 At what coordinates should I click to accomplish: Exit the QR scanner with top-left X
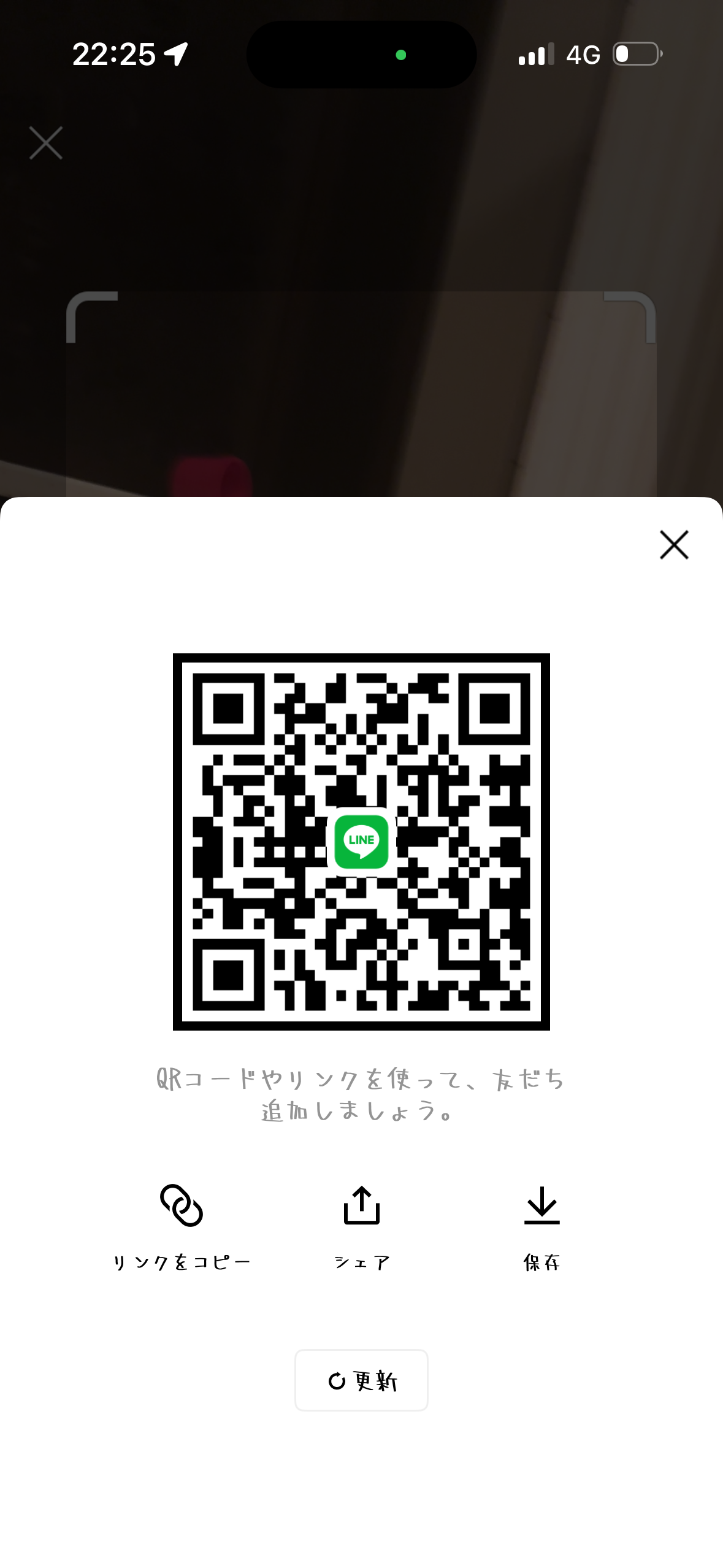click(45, 143)
